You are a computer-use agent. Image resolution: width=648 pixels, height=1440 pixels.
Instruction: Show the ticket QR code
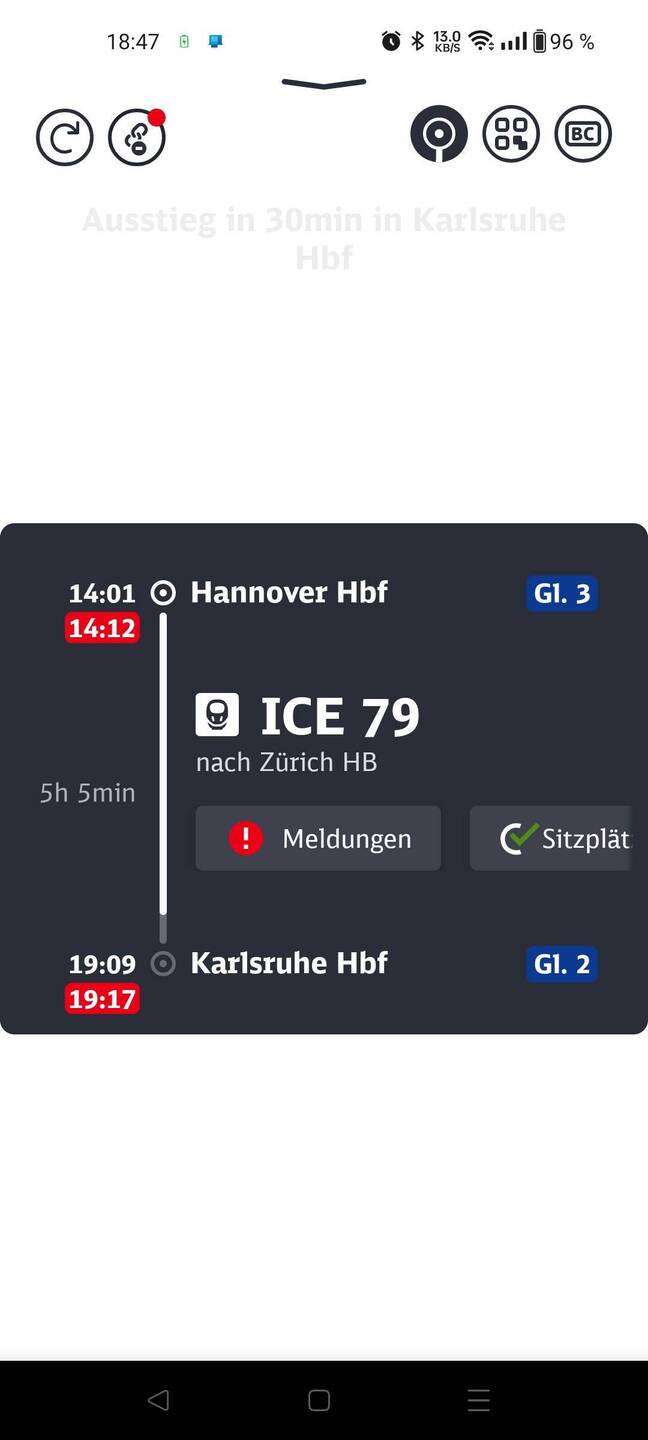[x=511, y=134]
